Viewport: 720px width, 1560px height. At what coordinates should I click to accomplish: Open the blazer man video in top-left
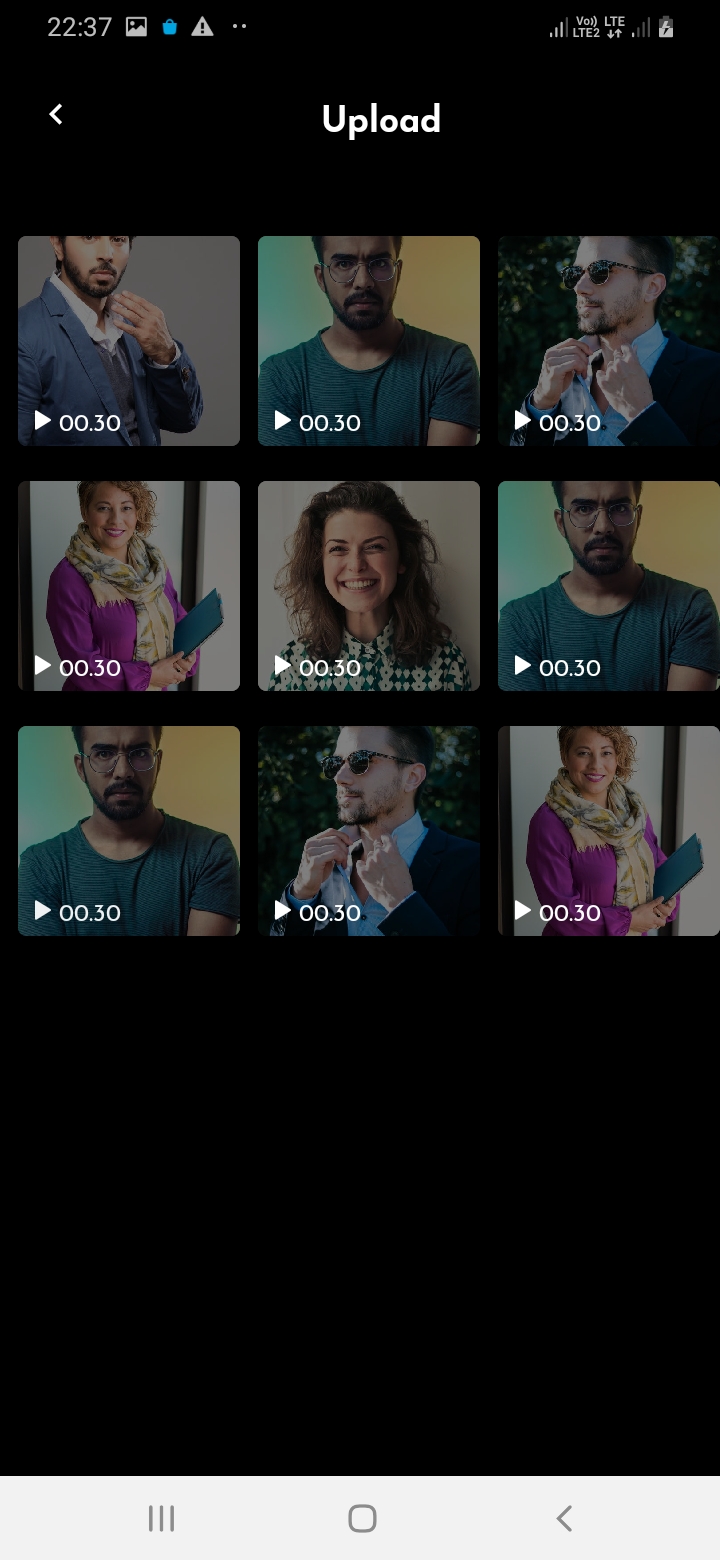[x=128, y=340]
